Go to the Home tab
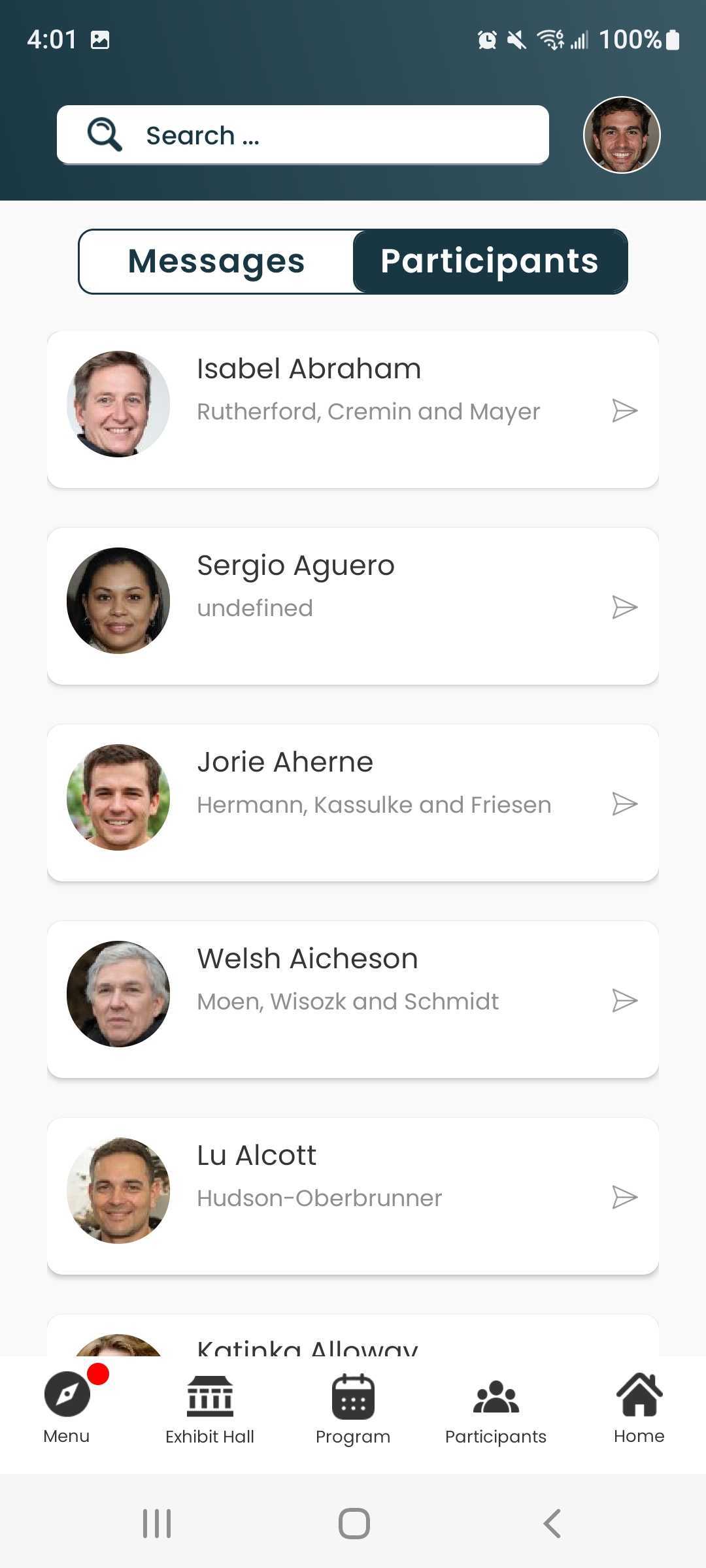 (639, 1408)
